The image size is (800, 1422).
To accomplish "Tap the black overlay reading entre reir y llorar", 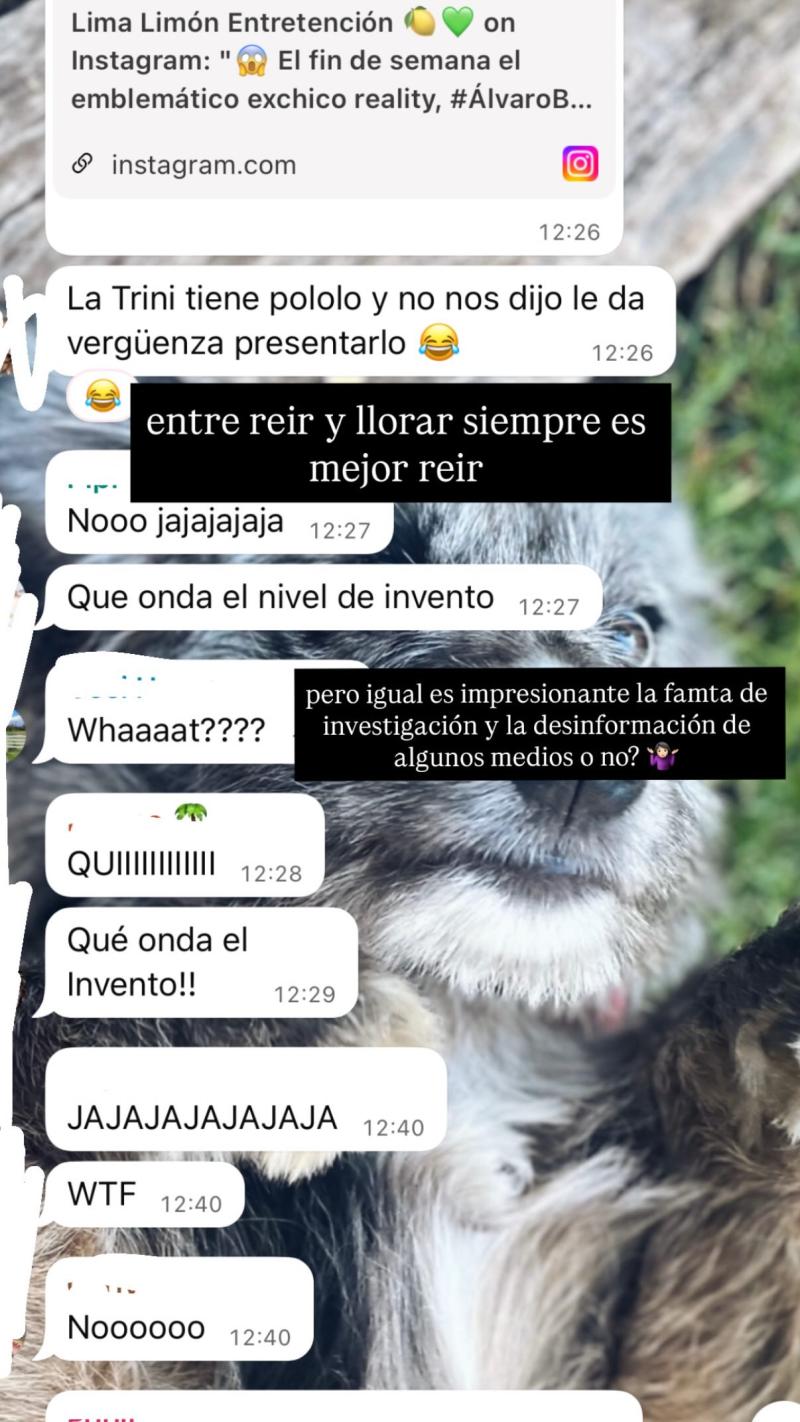I will [400, 443].
